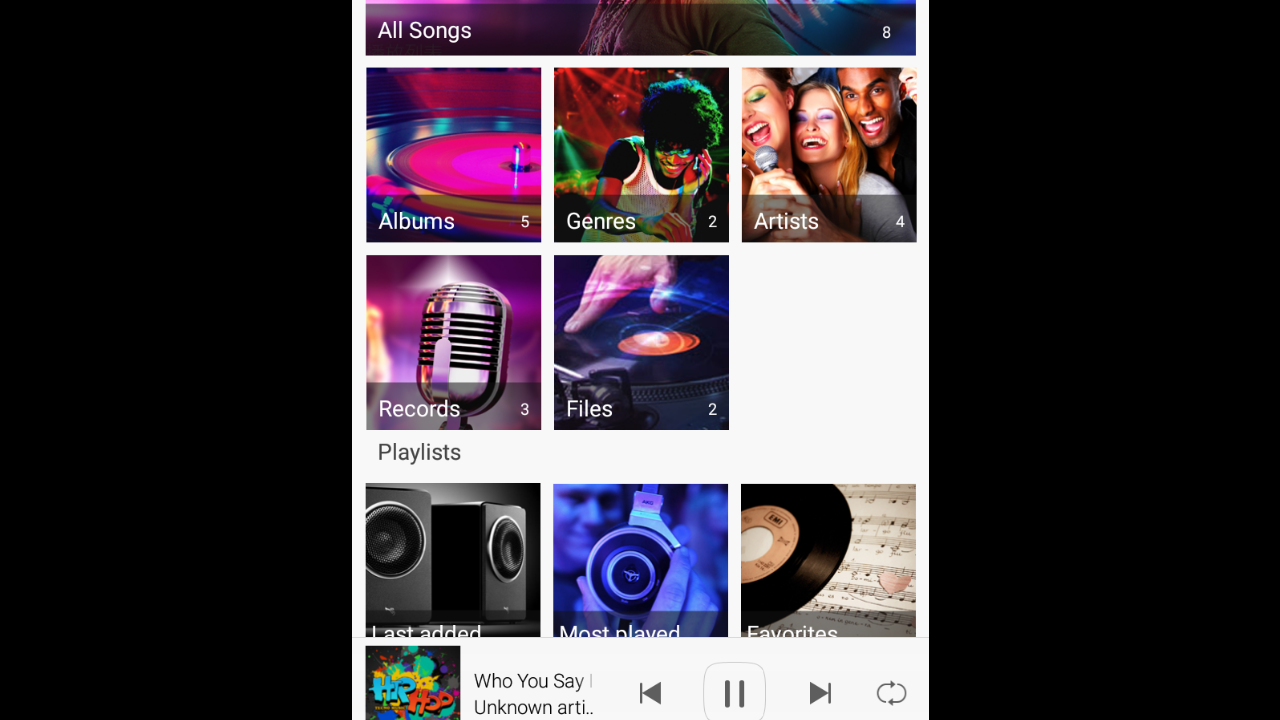1280x720 pixels.
Task: Skip to the next track
Action: coord(820,692)
